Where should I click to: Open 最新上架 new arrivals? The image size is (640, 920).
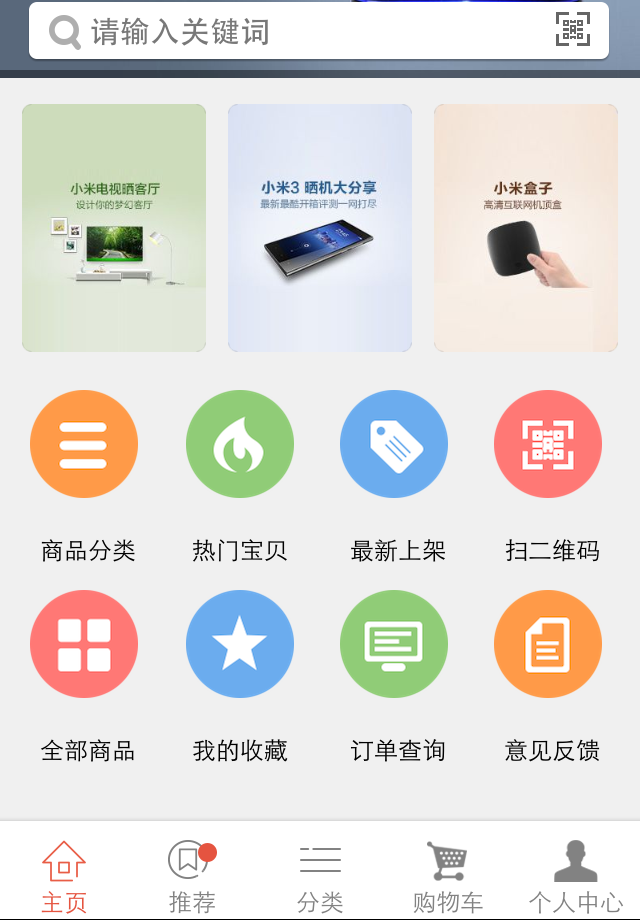coord(394,444)
